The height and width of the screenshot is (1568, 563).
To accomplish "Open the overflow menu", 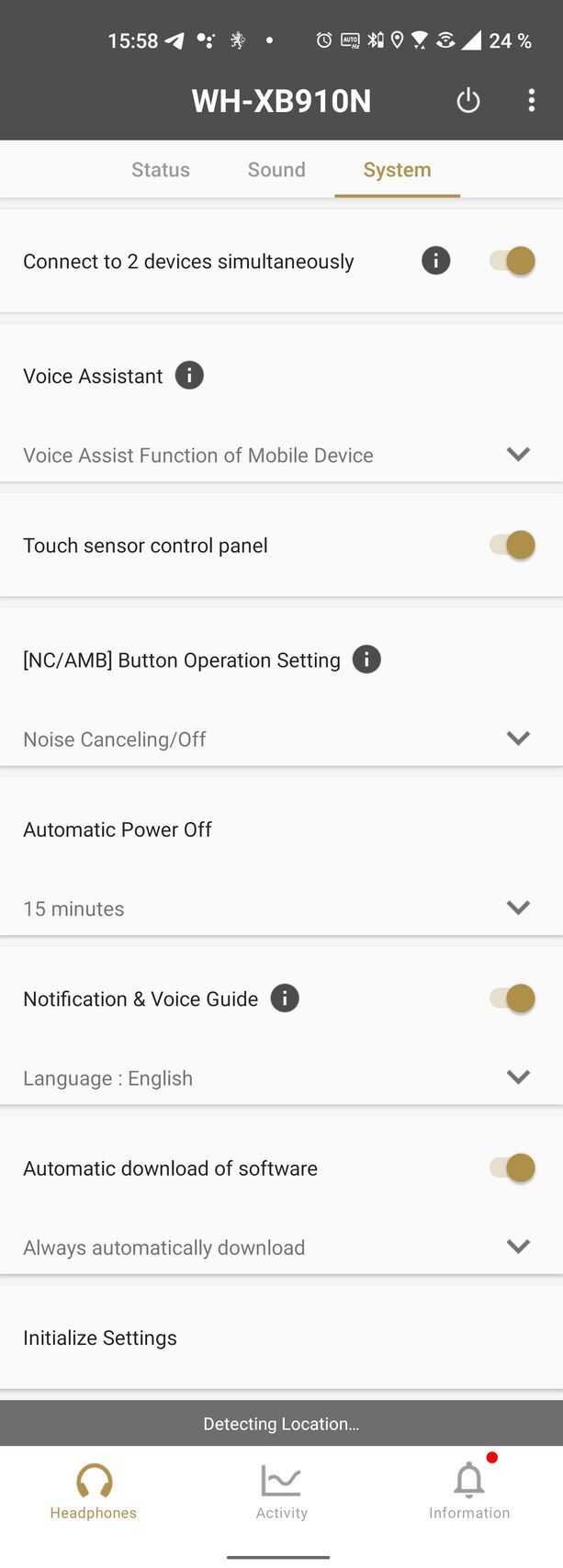I will [532, 100].
